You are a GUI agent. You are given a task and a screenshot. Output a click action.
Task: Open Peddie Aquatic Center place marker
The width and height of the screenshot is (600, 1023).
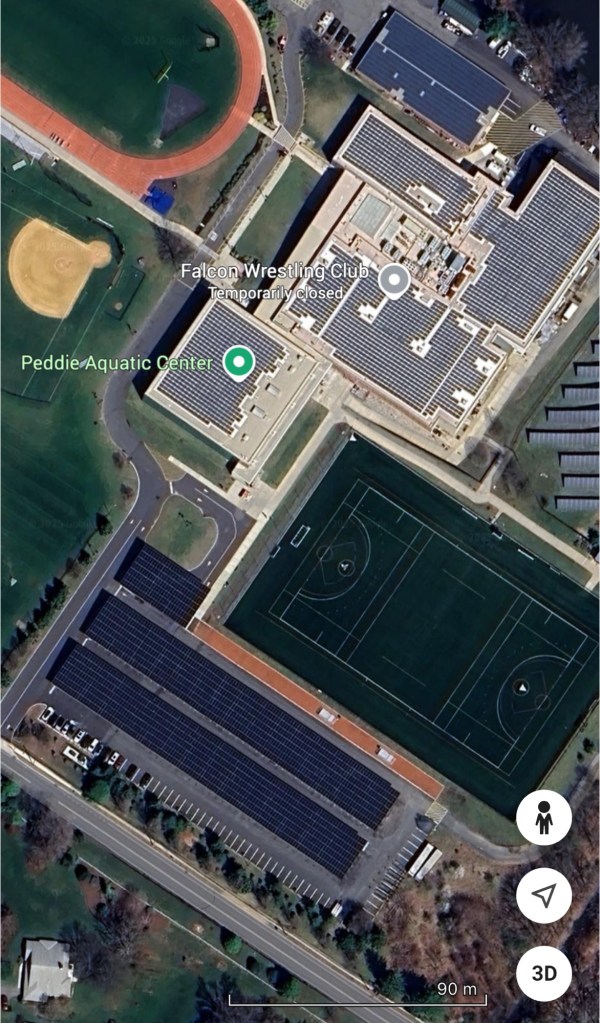pos(238,362)
